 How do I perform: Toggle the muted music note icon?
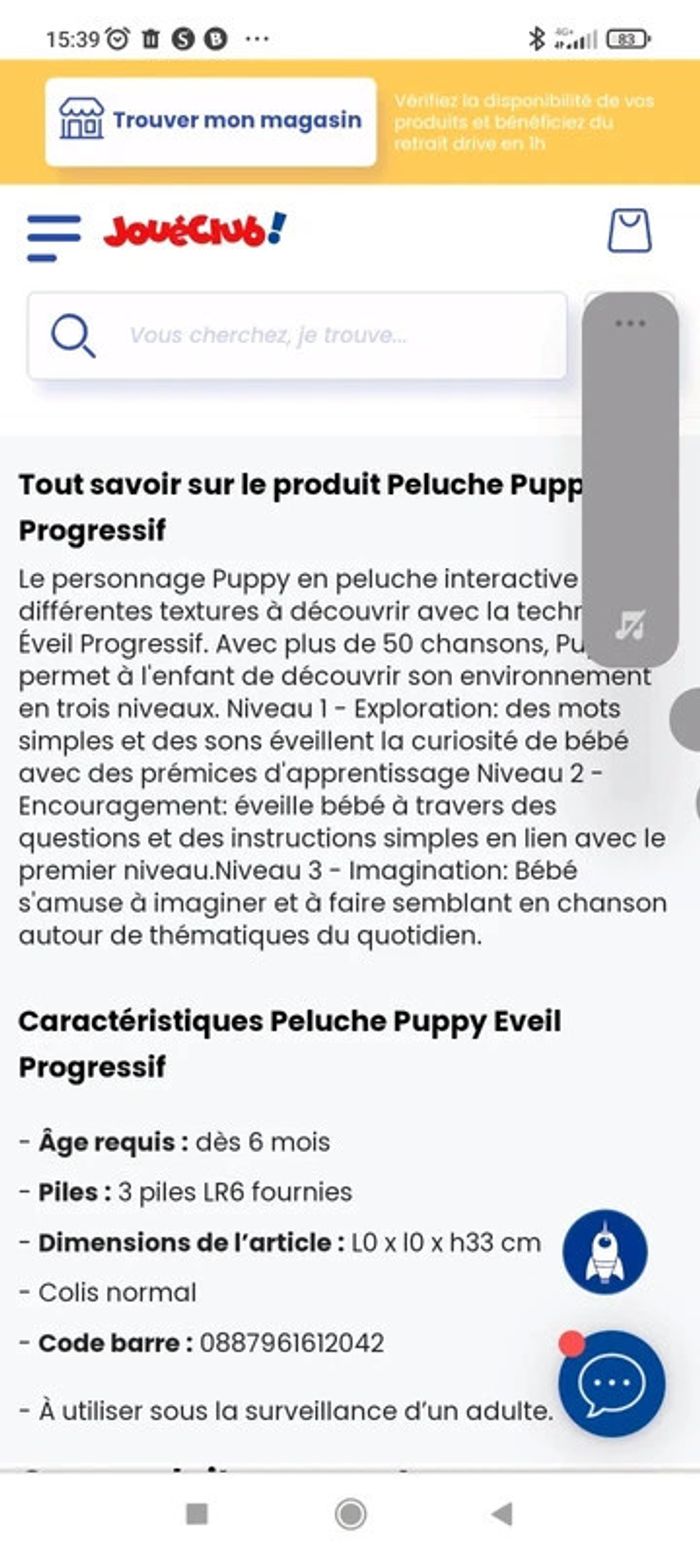pos(630,625)
